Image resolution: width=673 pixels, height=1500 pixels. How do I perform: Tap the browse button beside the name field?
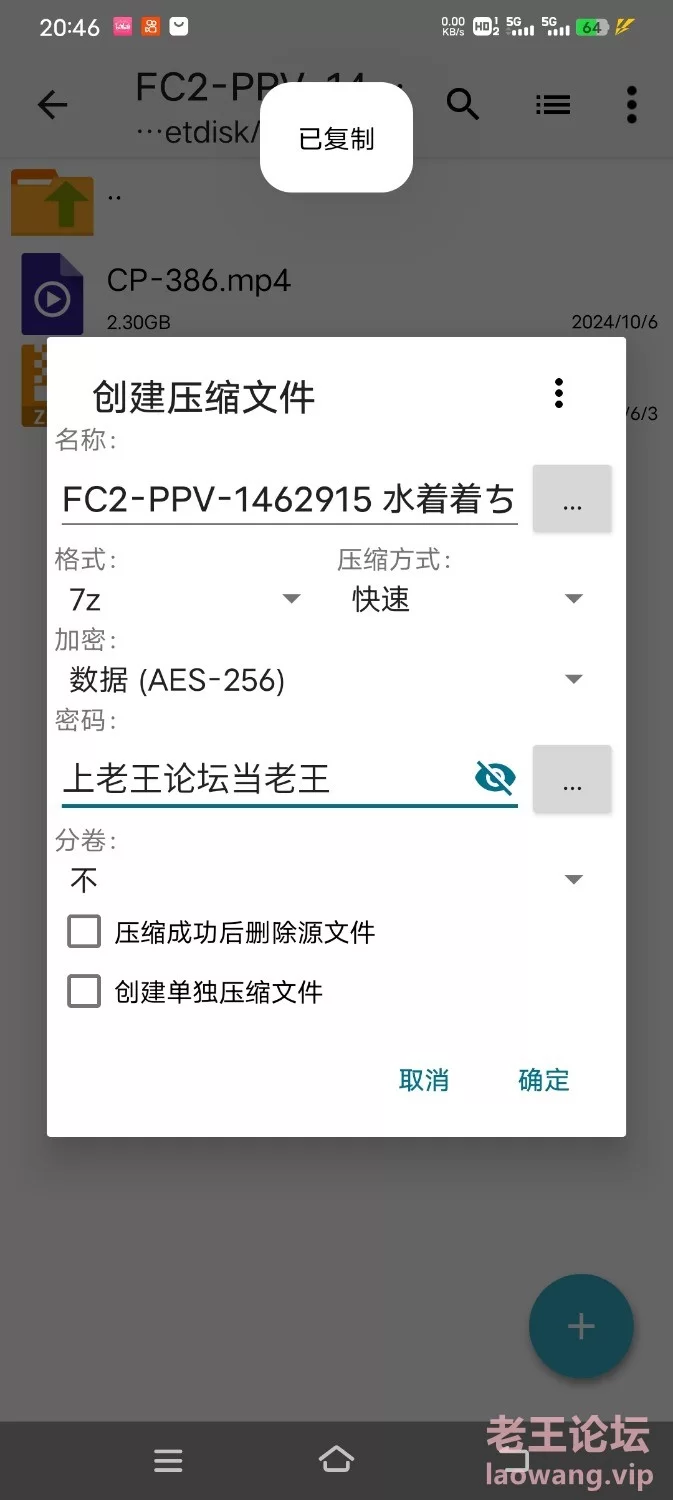572,498
